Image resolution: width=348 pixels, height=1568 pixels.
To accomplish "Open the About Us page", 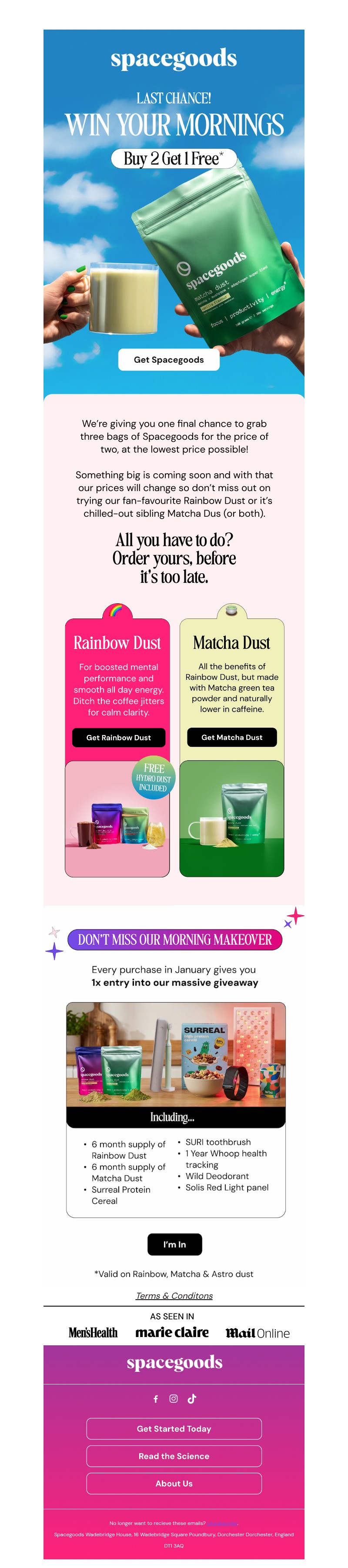I will (x=174, y=1483).
